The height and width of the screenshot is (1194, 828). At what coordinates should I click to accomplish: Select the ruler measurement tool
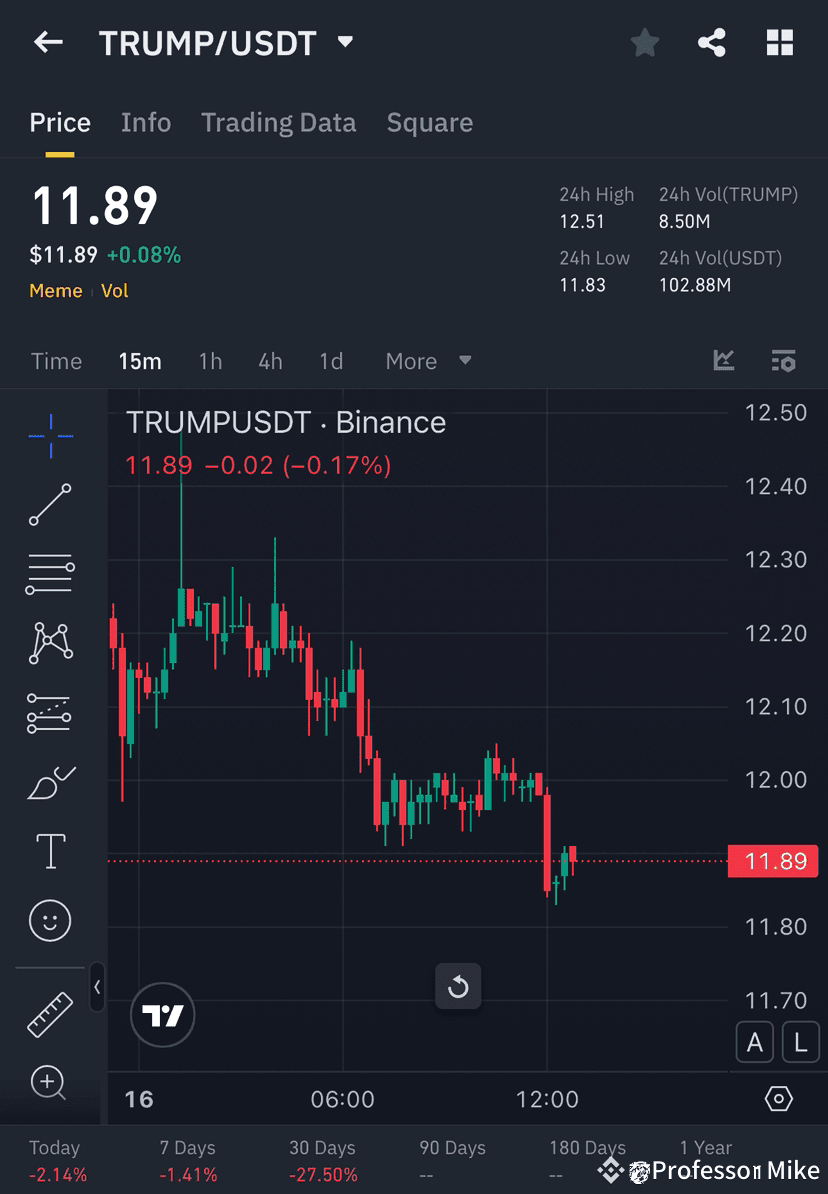pyautogui.click(x=48, y=1013)
